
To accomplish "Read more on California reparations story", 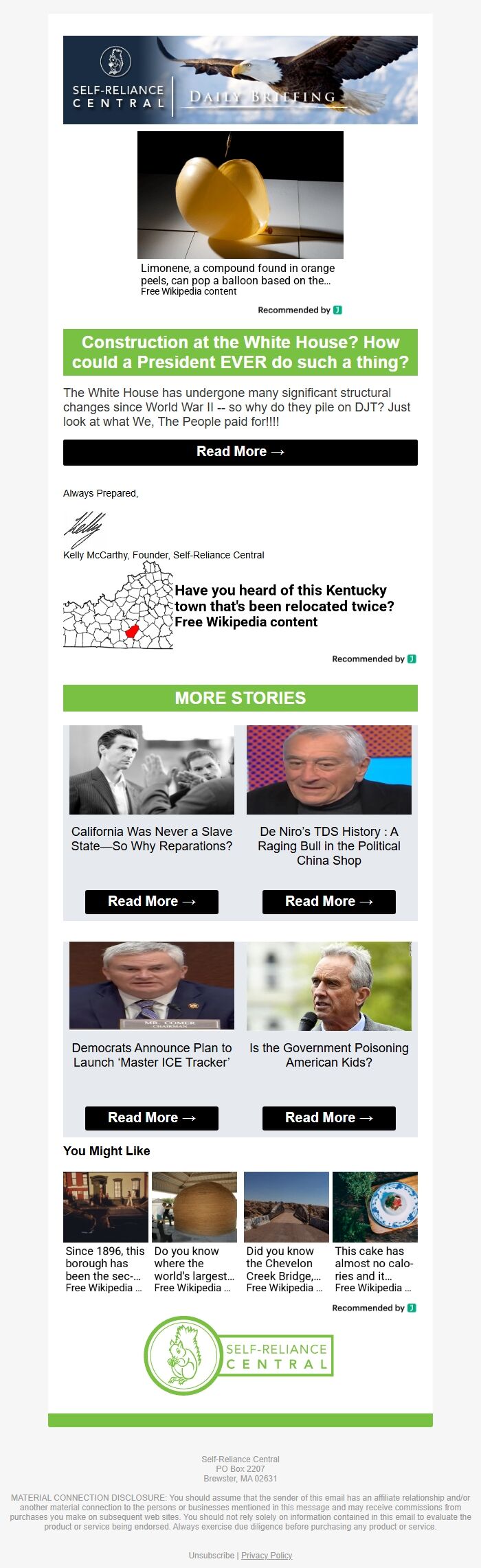I will click(151, 902).
